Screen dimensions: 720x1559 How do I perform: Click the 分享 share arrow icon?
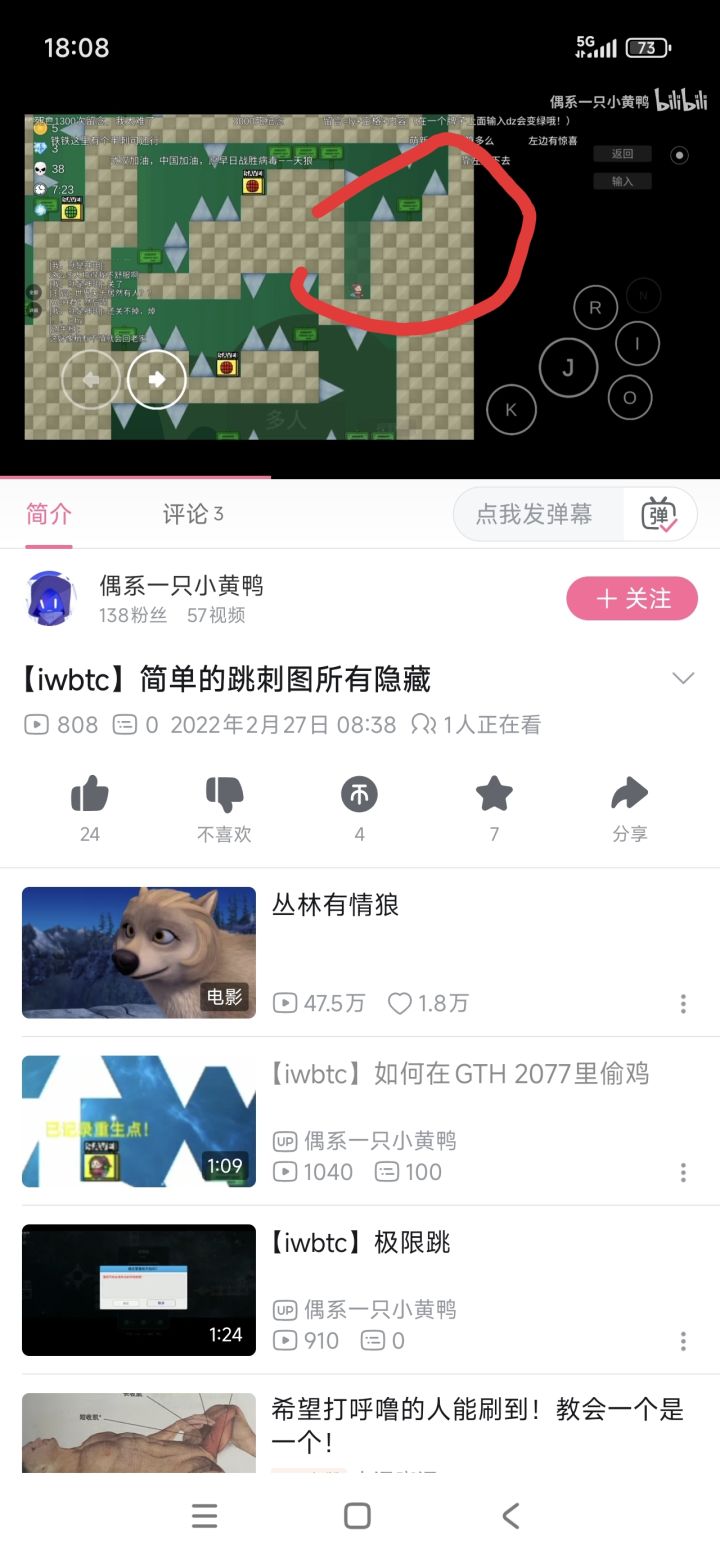(629, 793)
